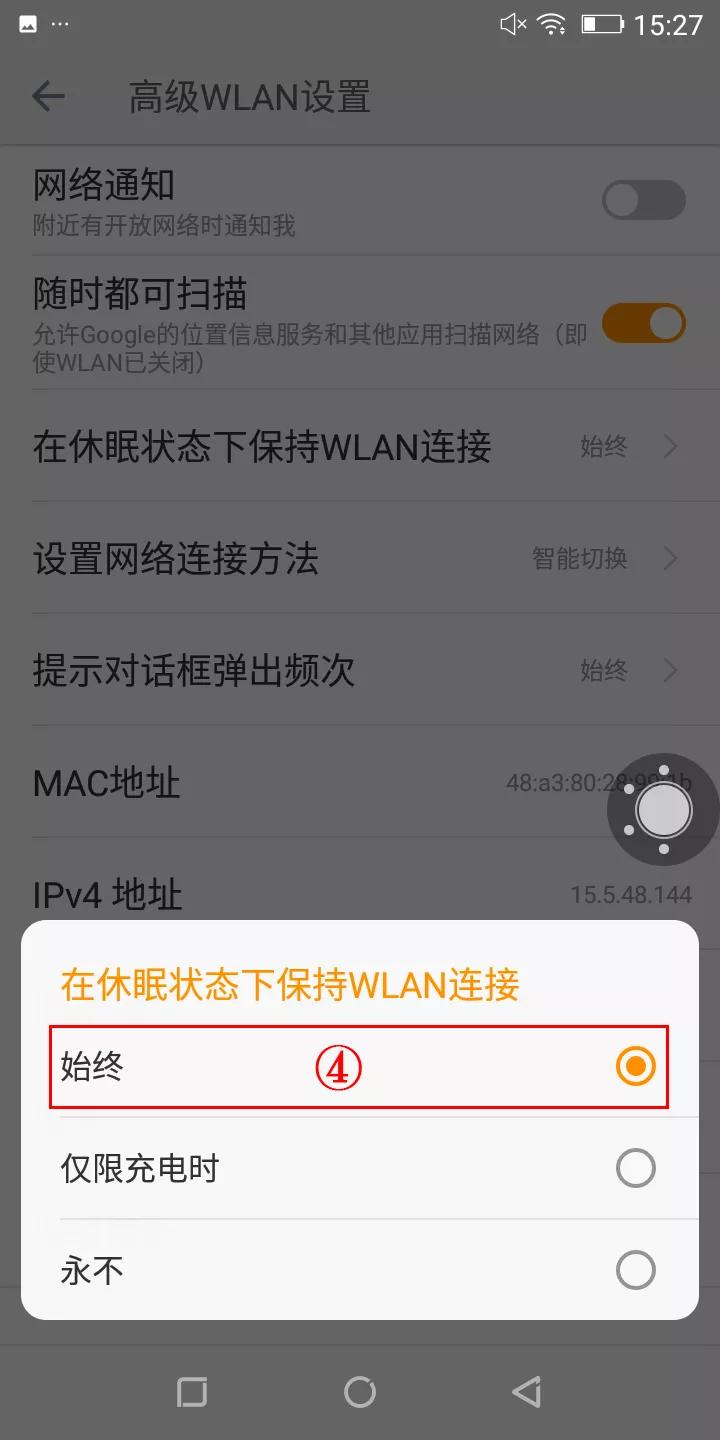Open the Wi-Fi status icon in the status bar

551,24
